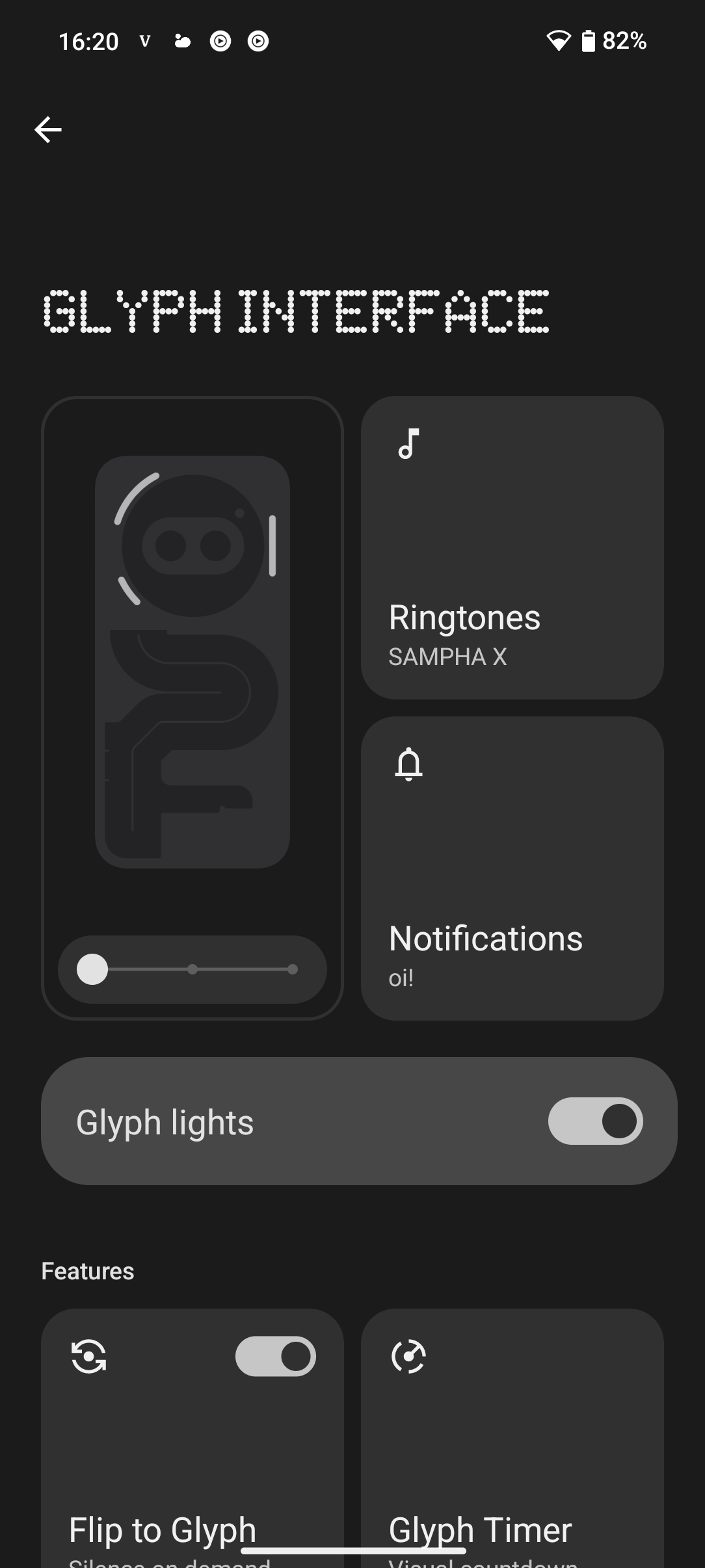This screenshot has height=1568, width=705.
Task: Set brightness slider to maximum level
Action: click(x=293, y=969)
